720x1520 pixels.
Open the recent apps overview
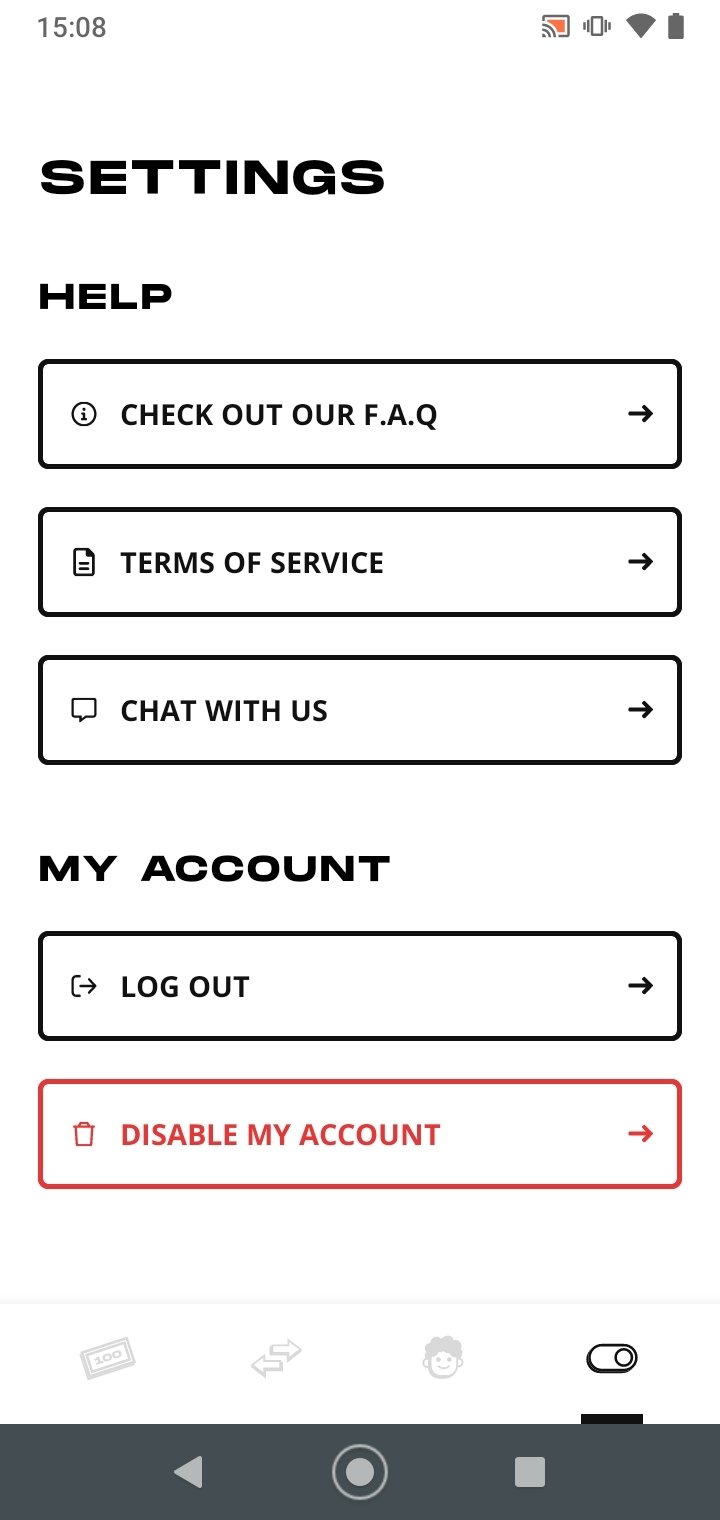pyautogui.click(x=530, y=1472)
